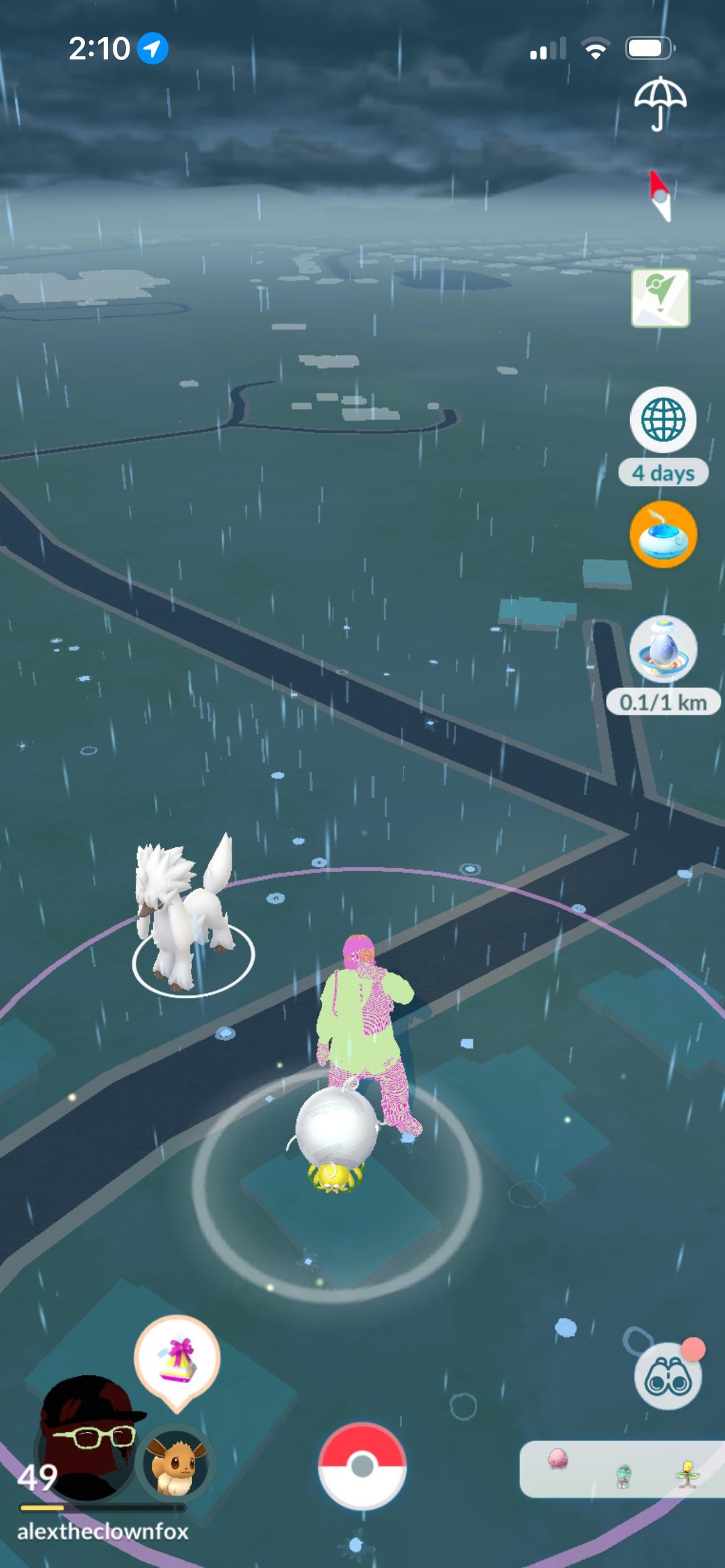Open the research binoculars button
The width and height of the screenshot is (725, 1568).
point(668,1377)
